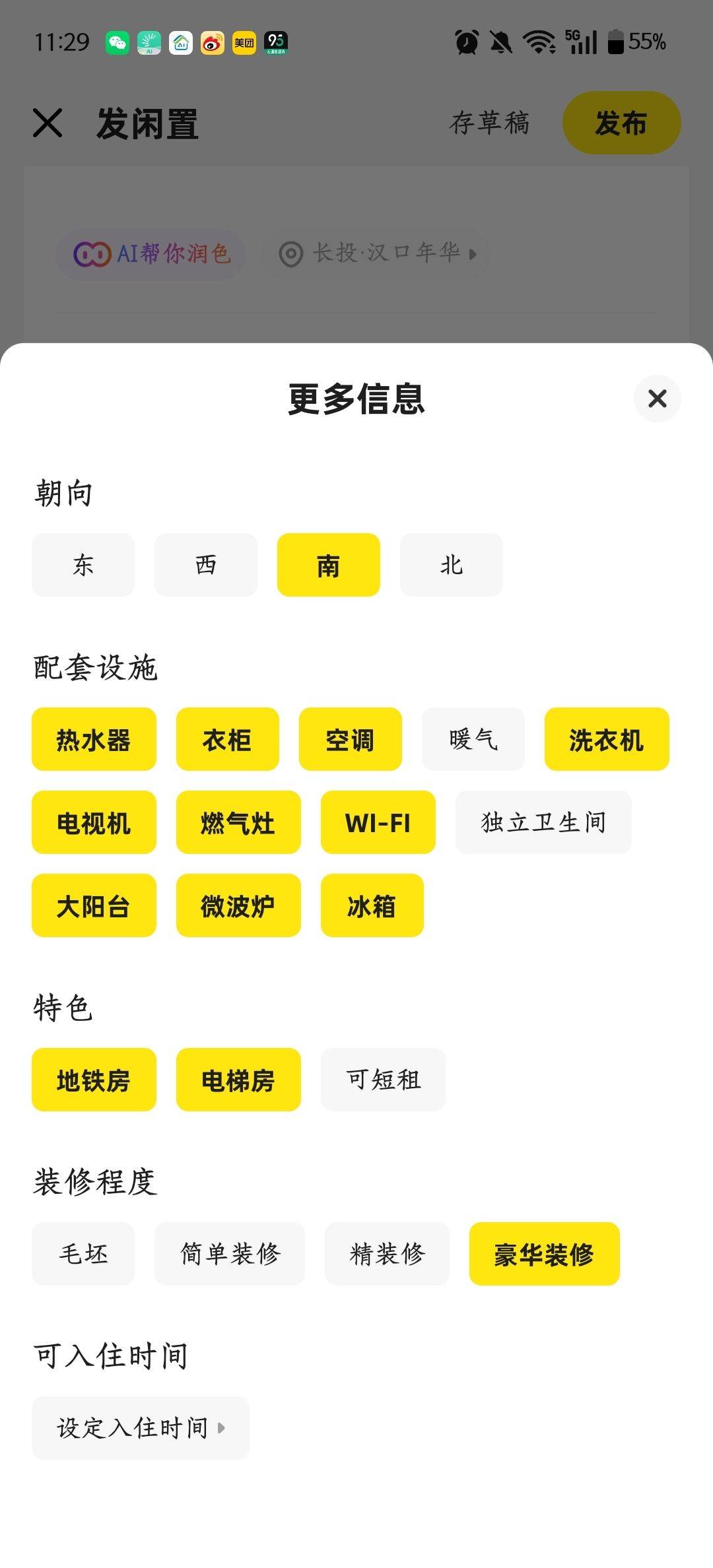Open 设定入住时间 picker

point(141,1428)
